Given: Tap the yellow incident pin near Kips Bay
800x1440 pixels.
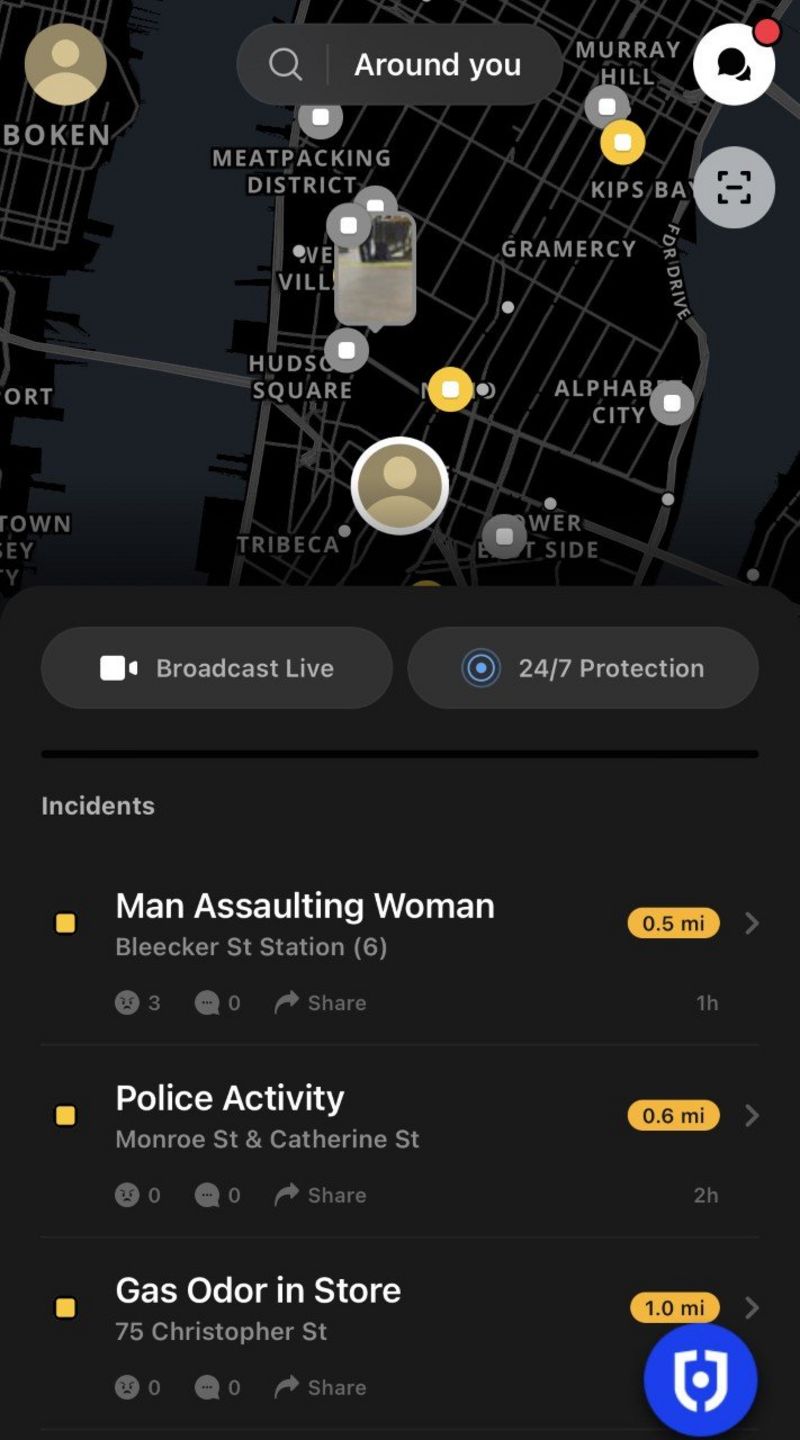Looking at the screenshot, I should point(622,143).
